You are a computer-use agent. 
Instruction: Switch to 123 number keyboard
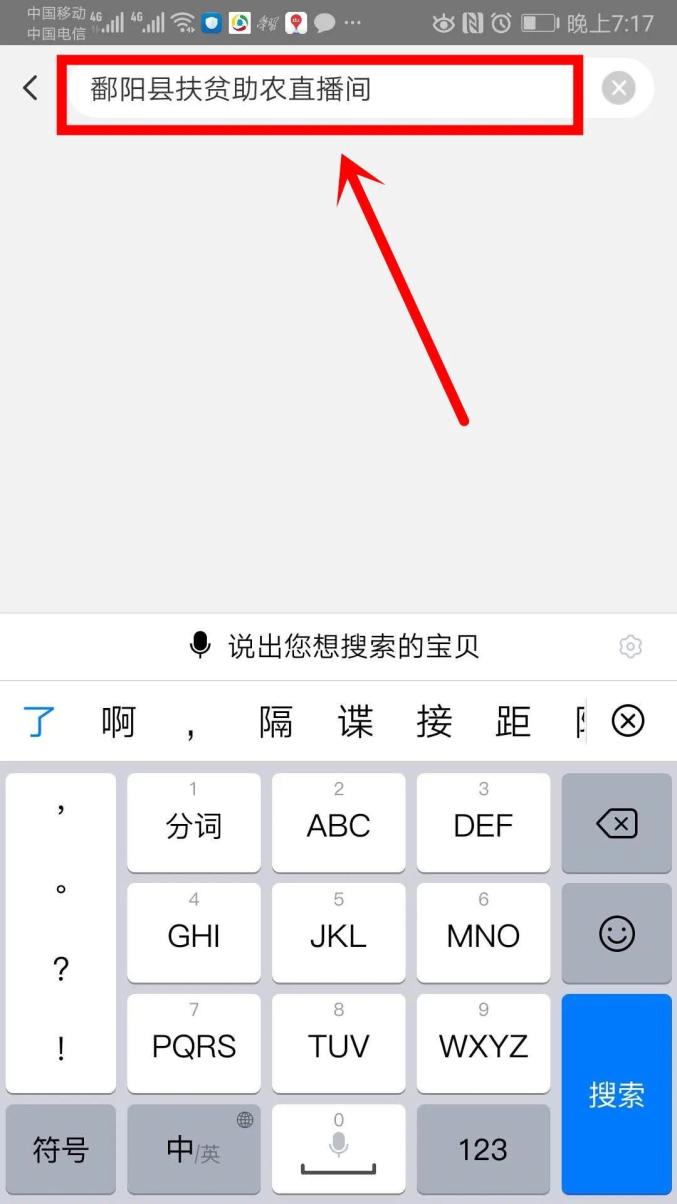(x=483, y=1149)
